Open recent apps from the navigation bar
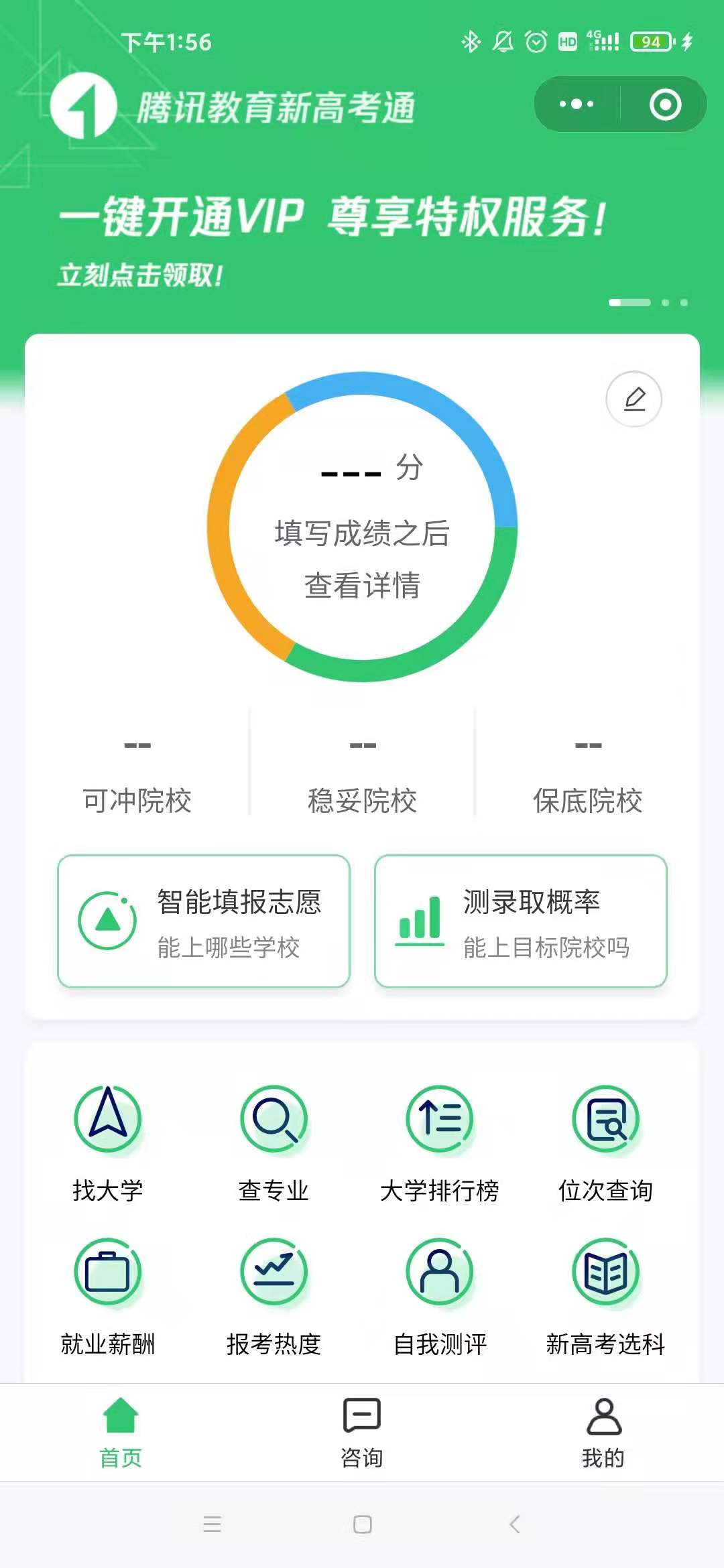The height and width of the screenshot is (1568, 724). (212, 1524)
